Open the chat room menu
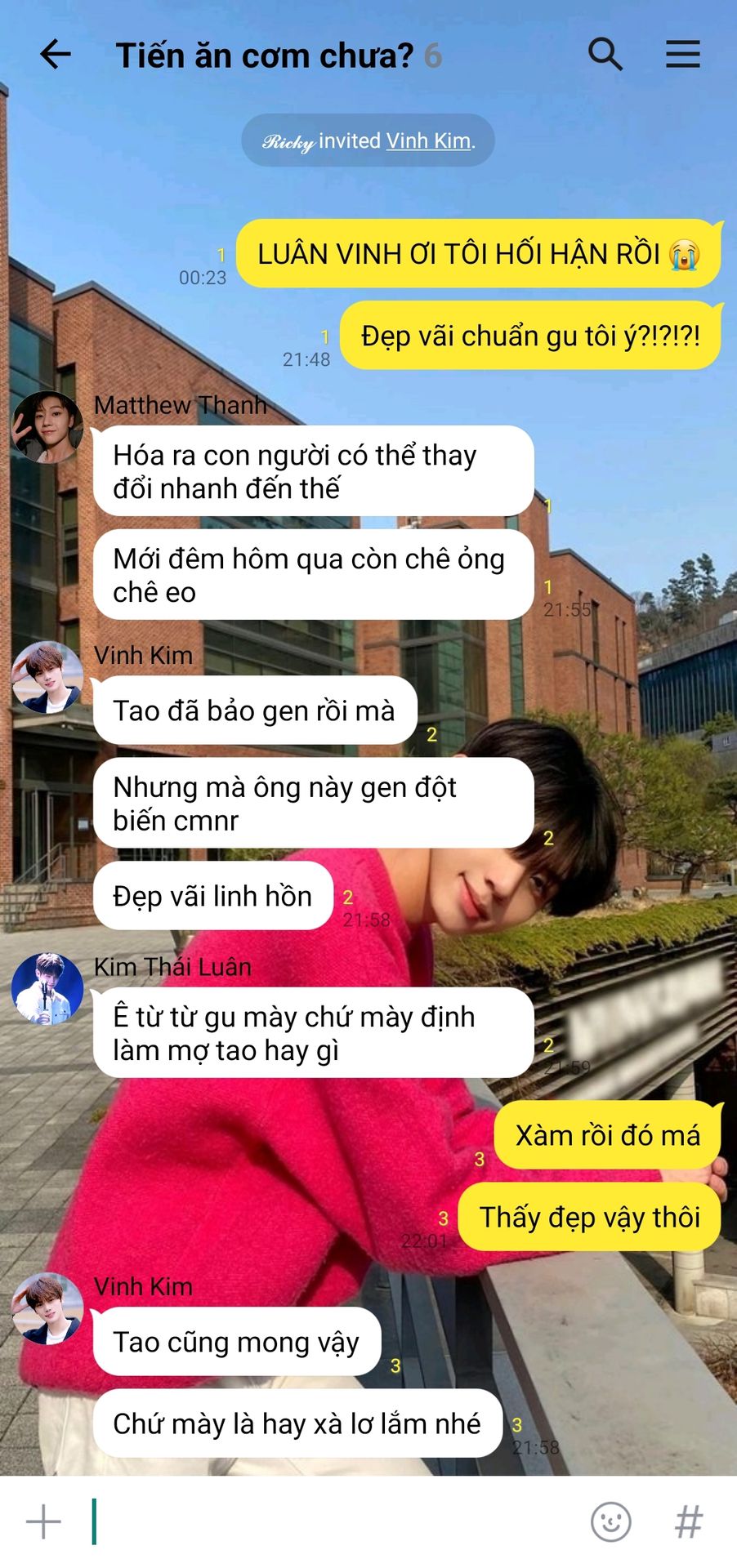This screenshot has height=1568, width=737. pyautogui.click(x=682, y=55)
